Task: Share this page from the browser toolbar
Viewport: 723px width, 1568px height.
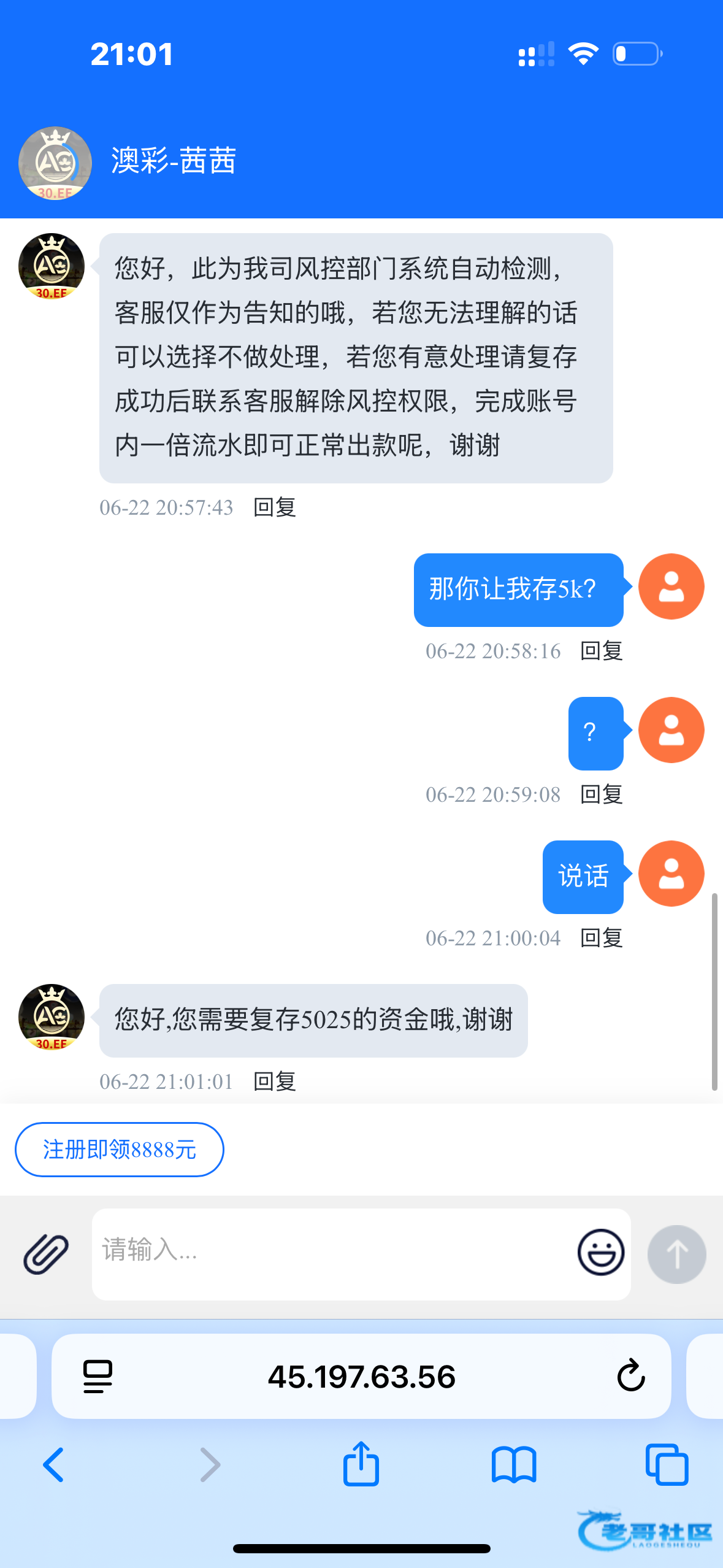Action: point(361,1465)
